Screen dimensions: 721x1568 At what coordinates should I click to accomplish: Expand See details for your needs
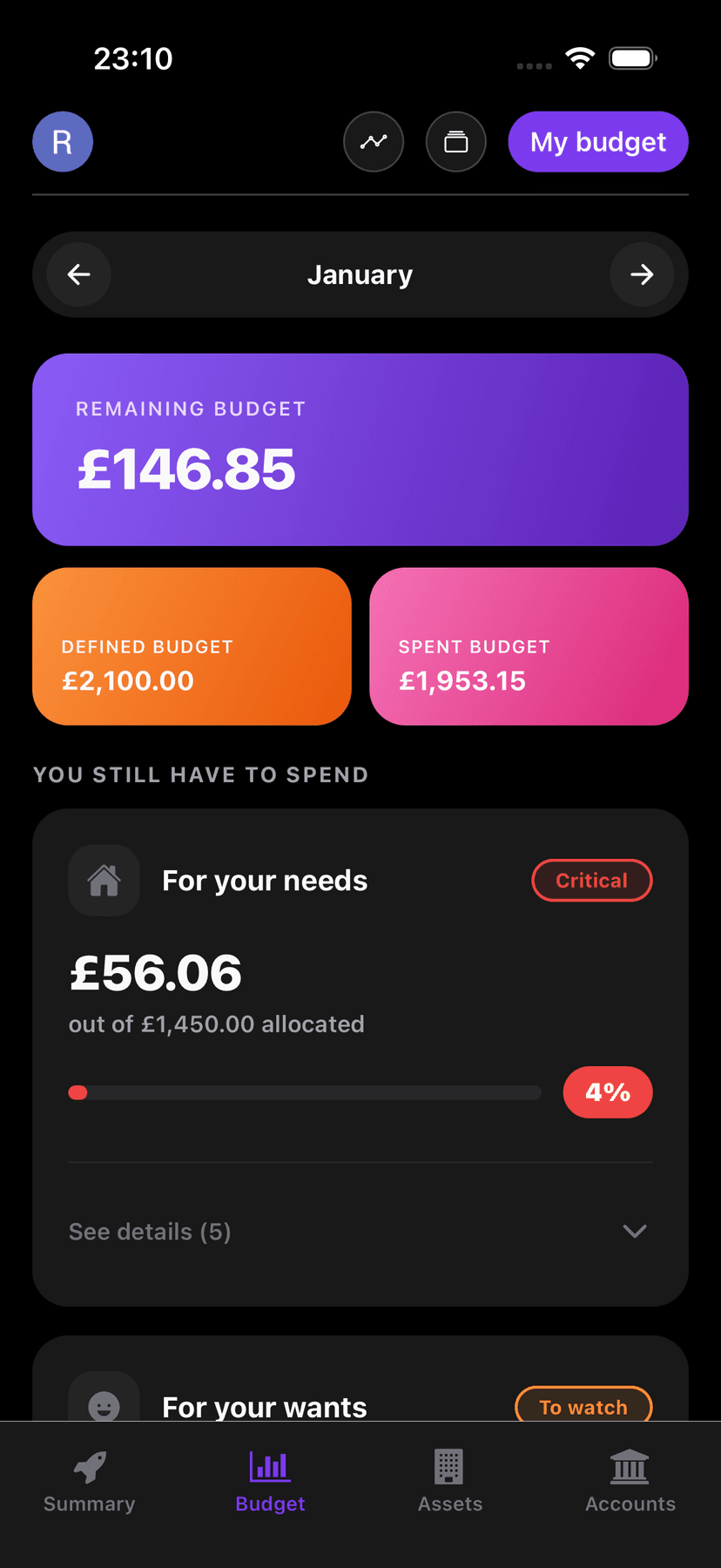click(x=149, y=1231)
